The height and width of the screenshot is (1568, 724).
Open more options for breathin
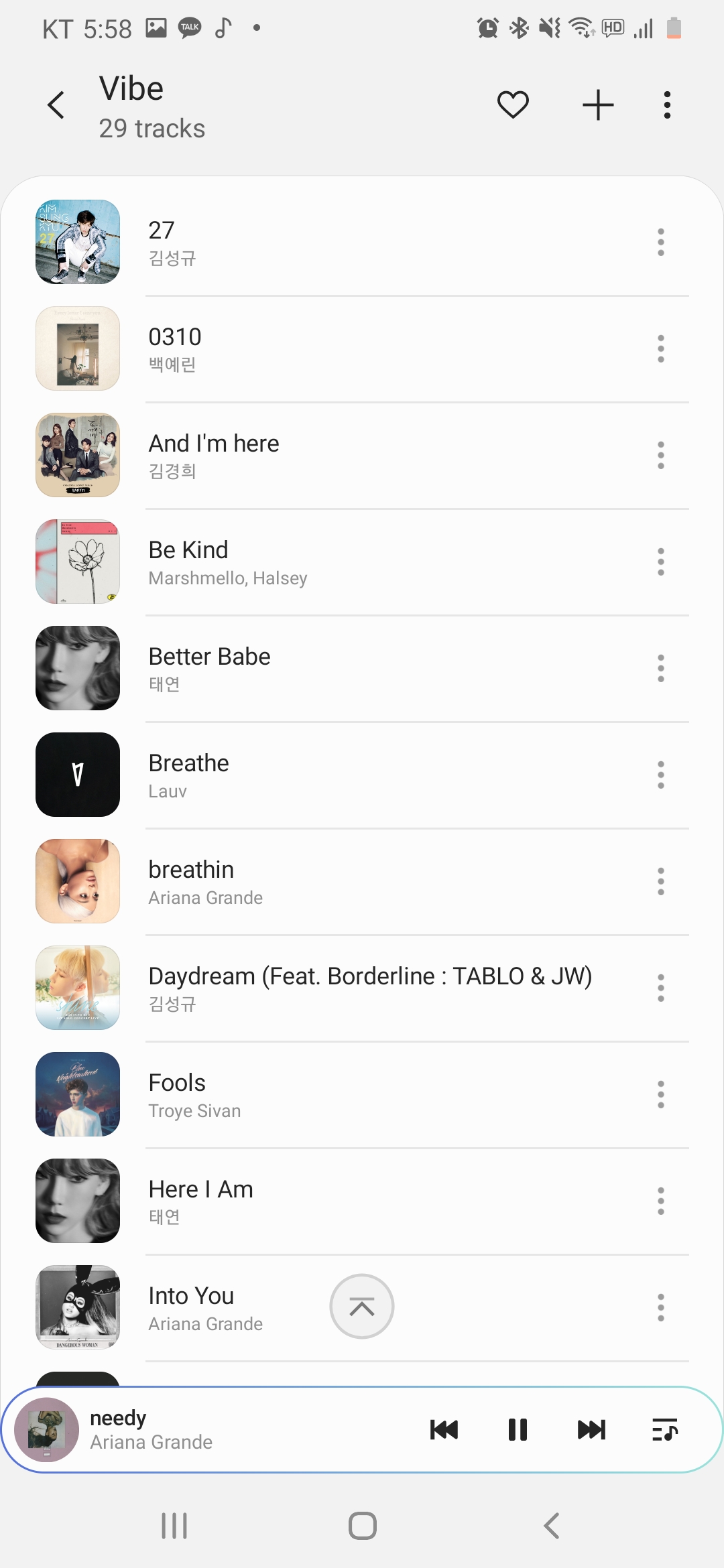click(x=661, y=882)
